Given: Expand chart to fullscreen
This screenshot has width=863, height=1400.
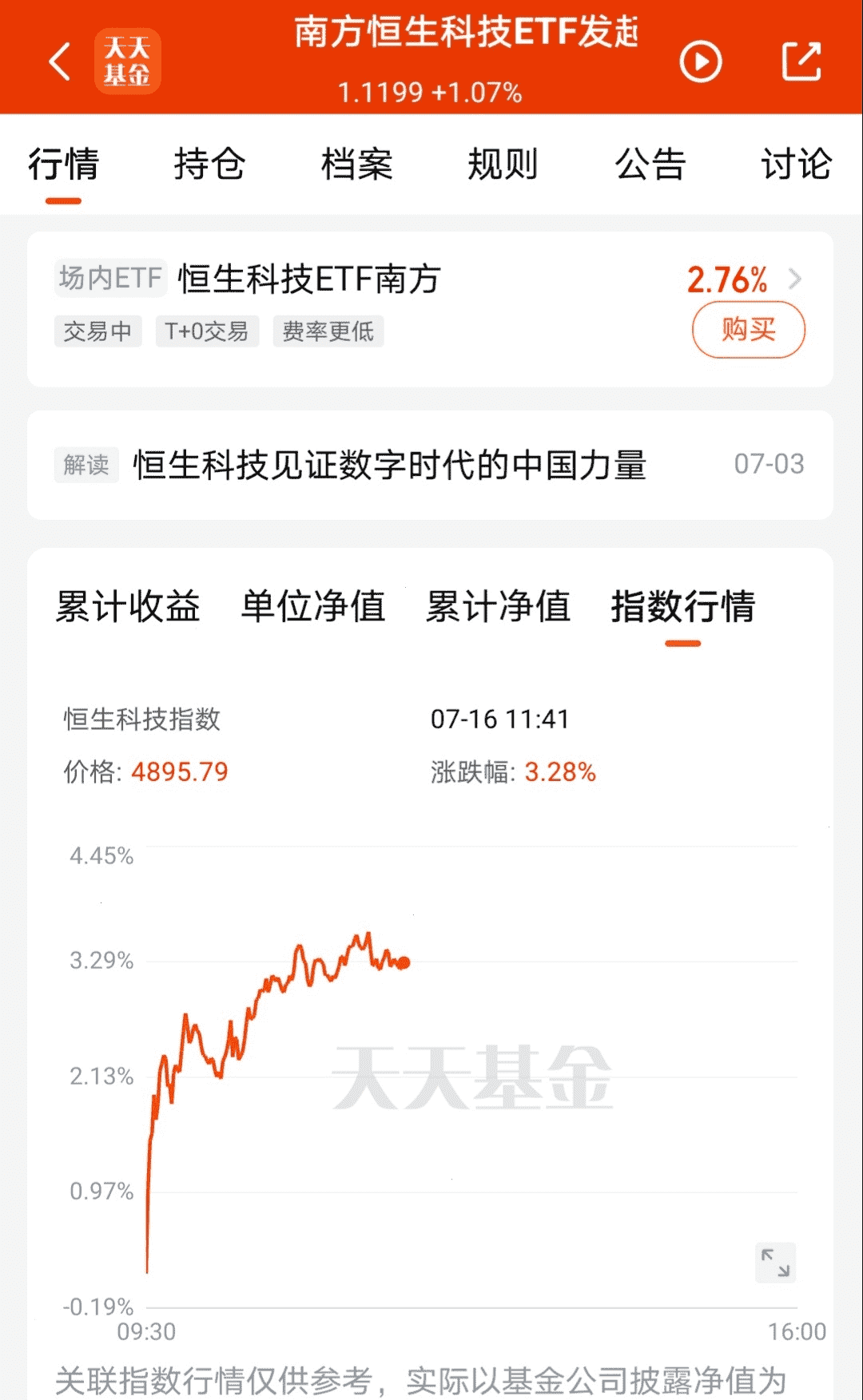Looking at the screenshot, I should pos(775,1263).
